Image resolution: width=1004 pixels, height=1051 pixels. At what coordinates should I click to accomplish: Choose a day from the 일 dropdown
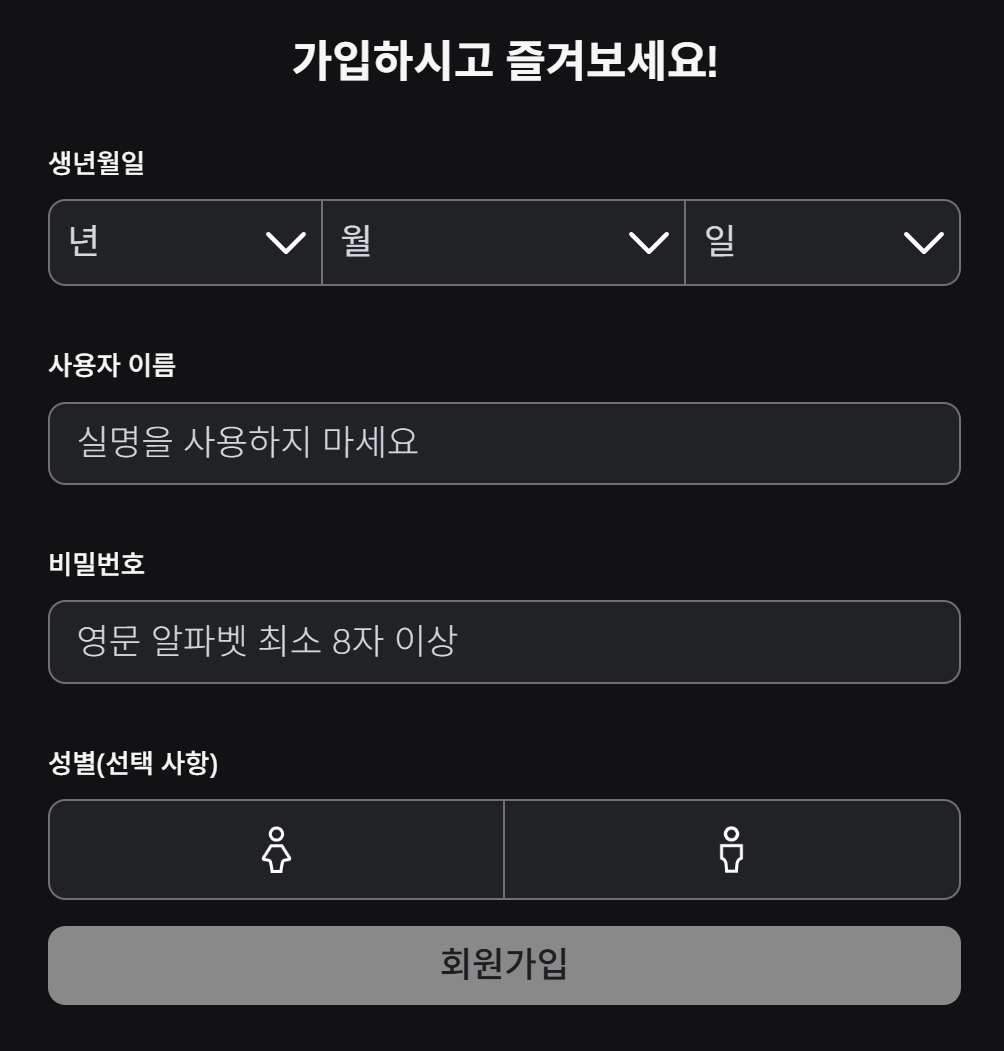822,242
